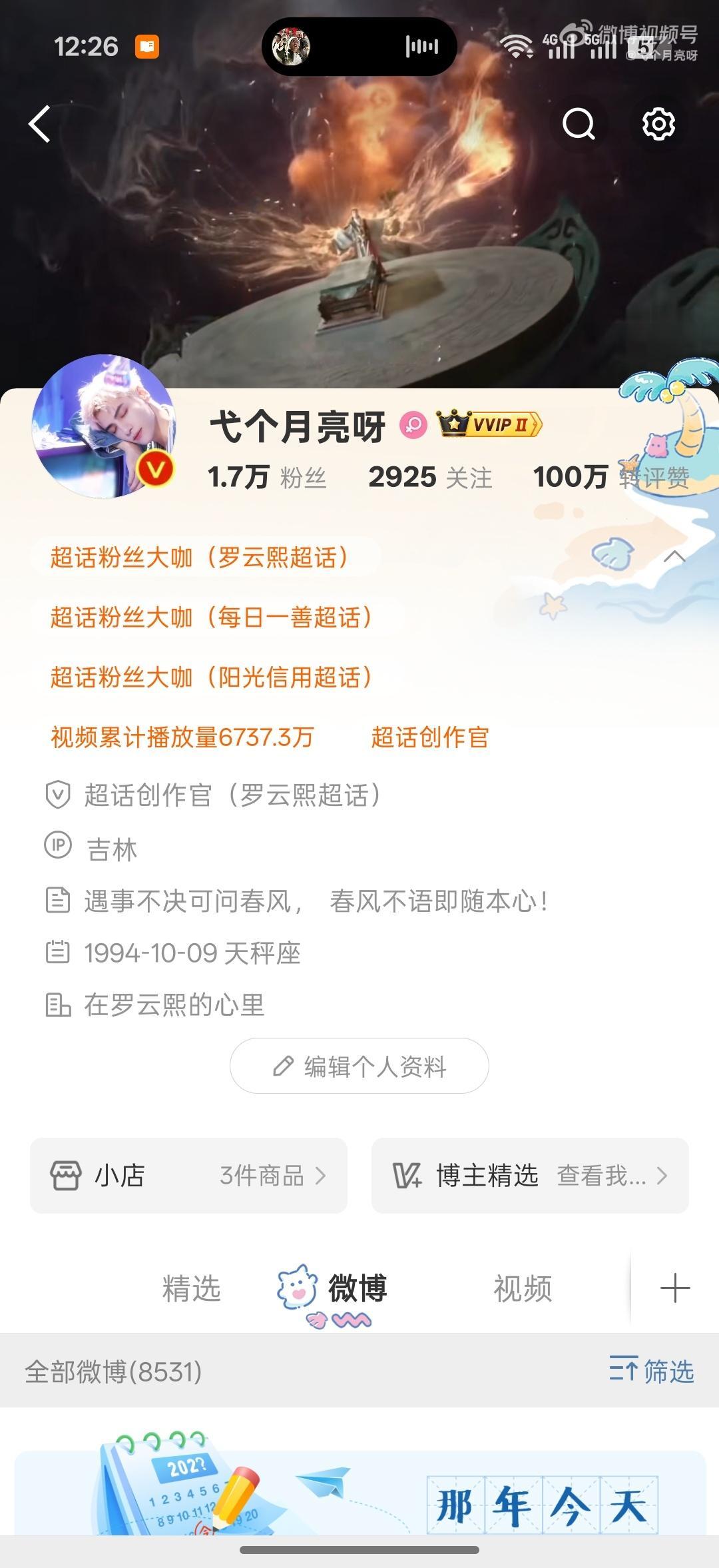Tap the 小店 storefront icon
This screenshot has width=719, height=1568.
tap(67, 1175)
